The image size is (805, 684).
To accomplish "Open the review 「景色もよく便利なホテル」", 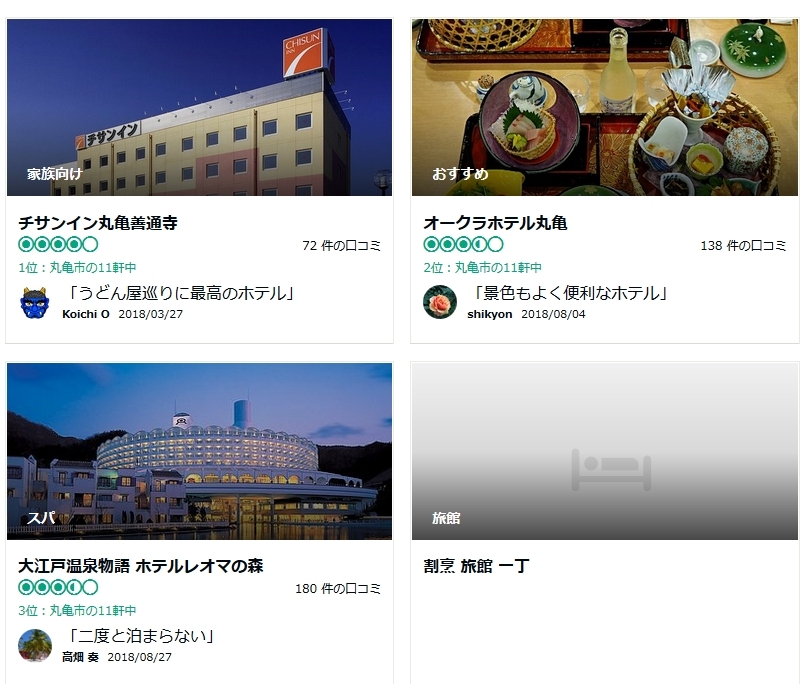I will click(x=569, y=293).
